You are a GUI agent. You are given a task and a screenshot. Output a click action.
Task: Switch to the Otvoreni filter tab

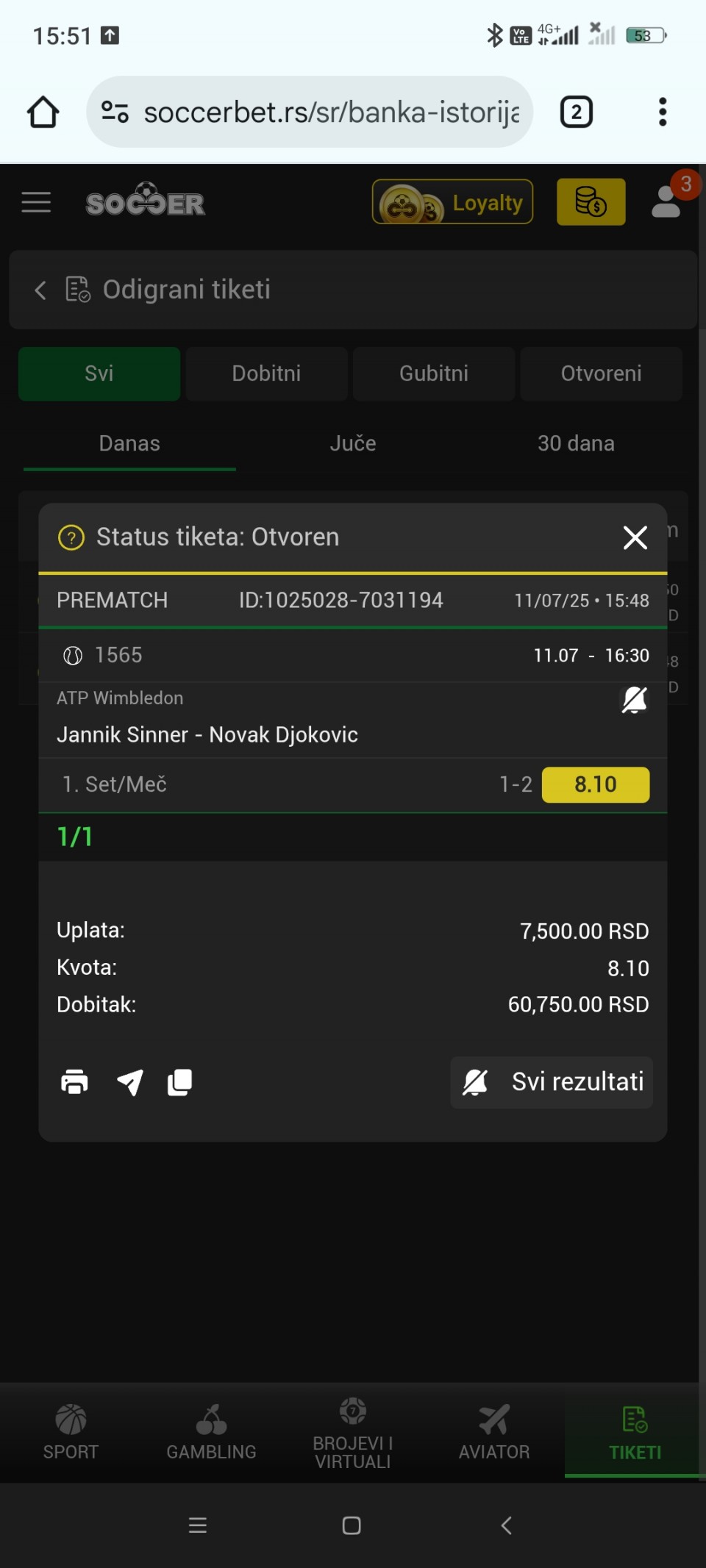pos(601,373)
